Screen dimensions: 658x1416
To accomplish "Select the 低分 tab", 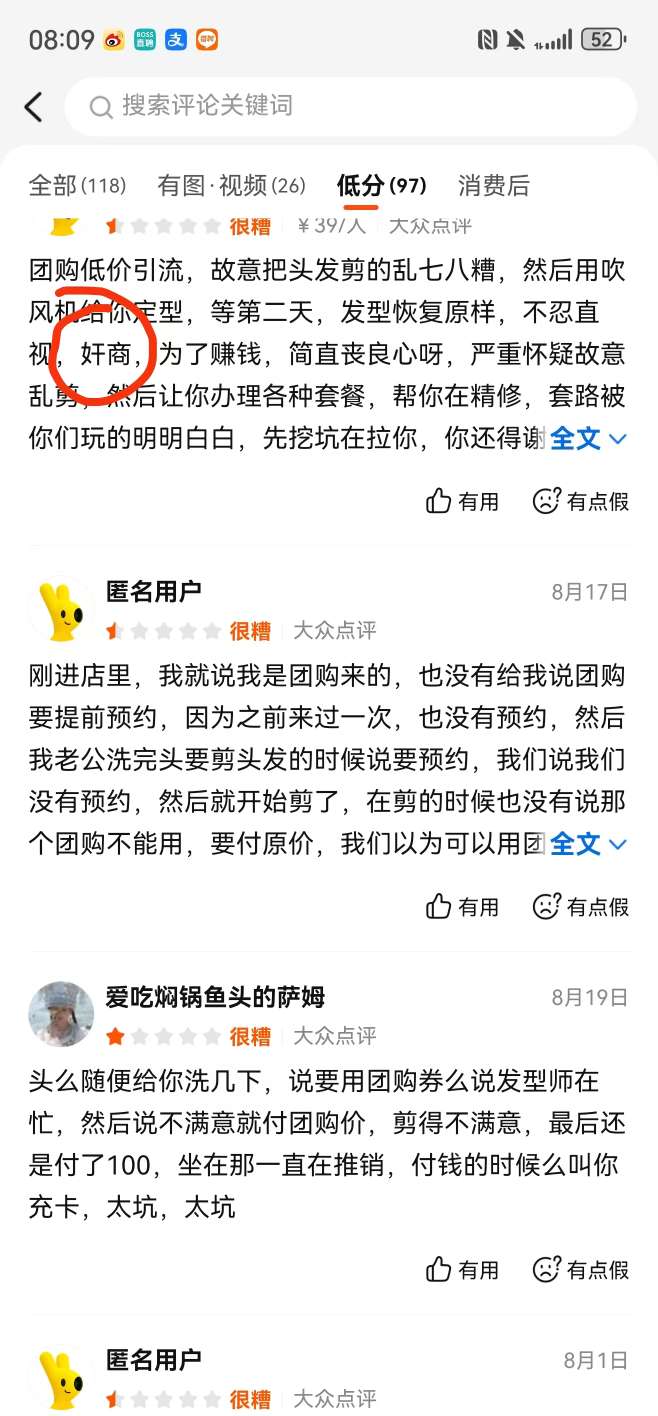I will click(x=381, y=185).
